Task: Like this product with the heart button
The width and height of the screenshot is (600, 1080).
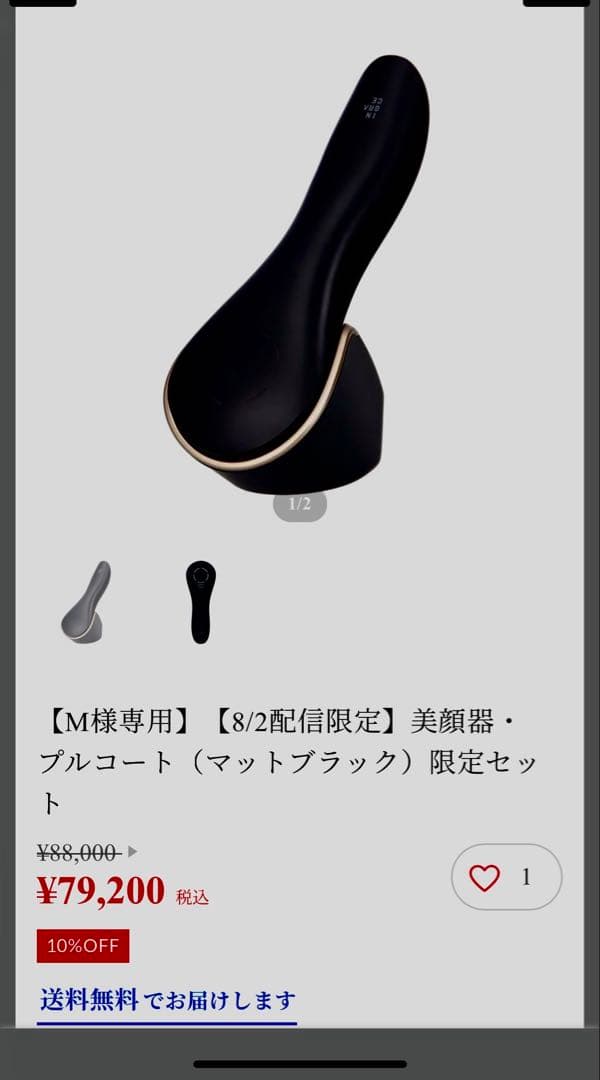Action: (x=505, y=877)
